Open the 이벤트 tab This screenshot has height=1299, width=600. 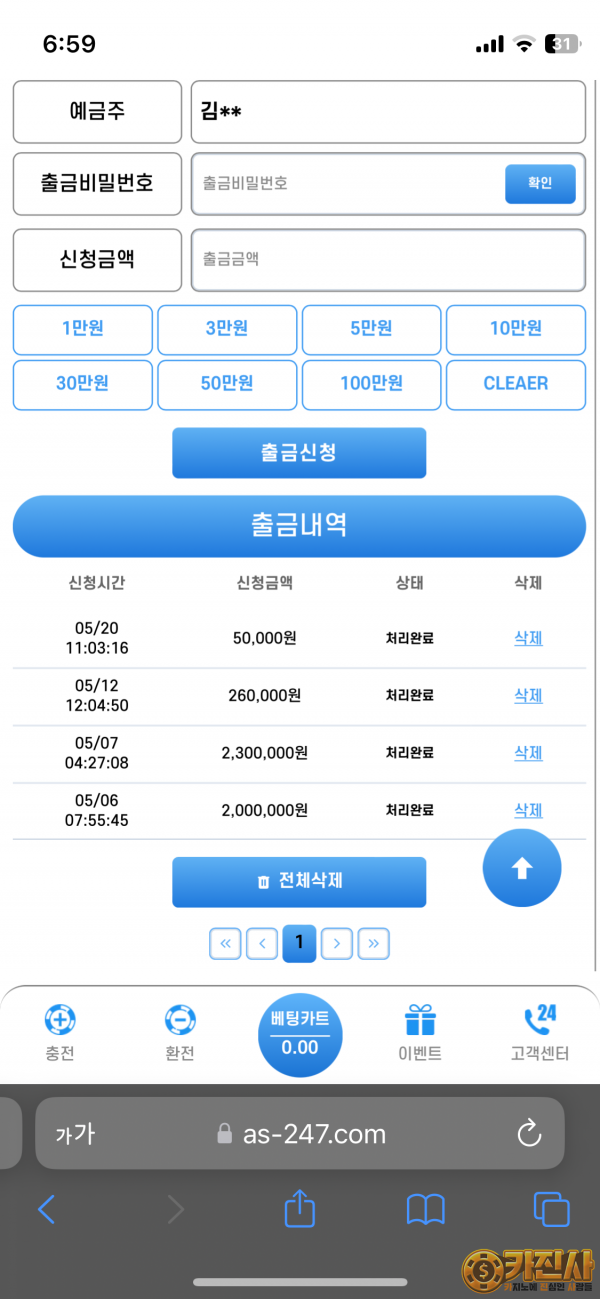[420, 1034]
